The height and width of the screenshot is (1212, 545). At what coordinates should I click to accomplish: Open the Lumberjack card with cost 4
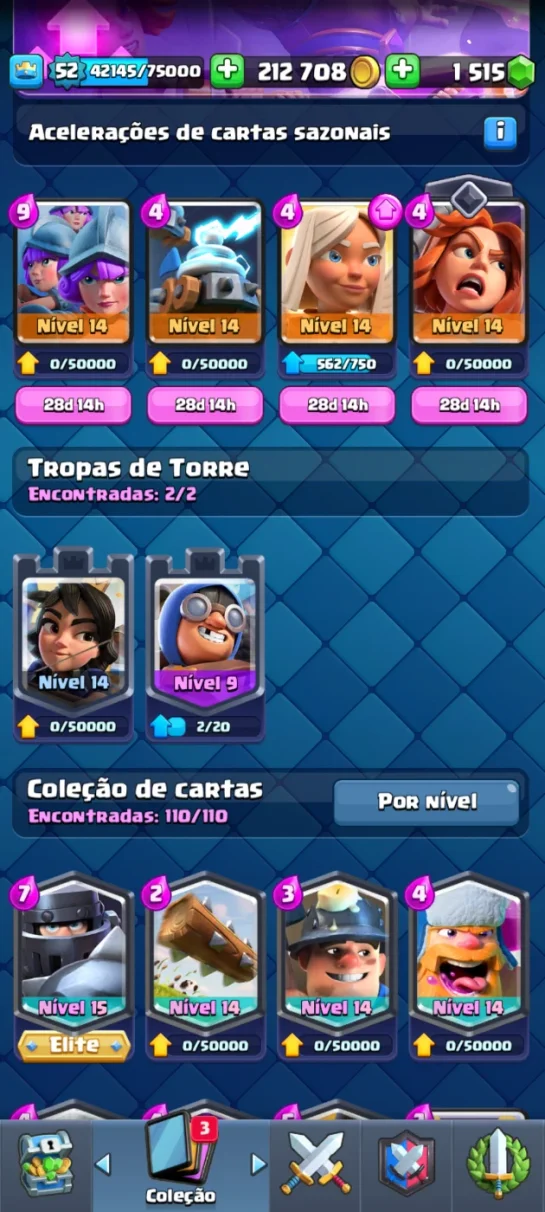(469, 968)
